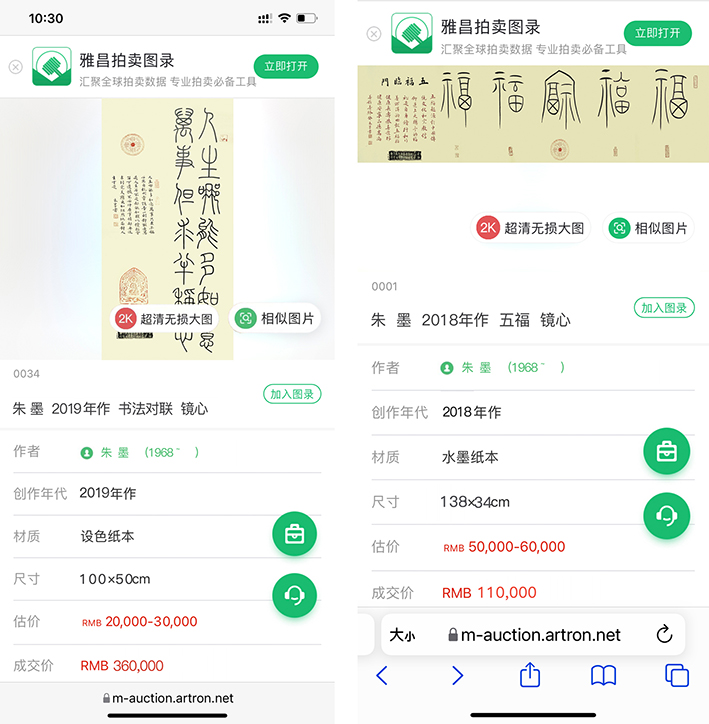The height and width of the screenshot is (724, 709).
Task: Contact support via headset button beside 138×34cm
Action: tap(666, 516)
